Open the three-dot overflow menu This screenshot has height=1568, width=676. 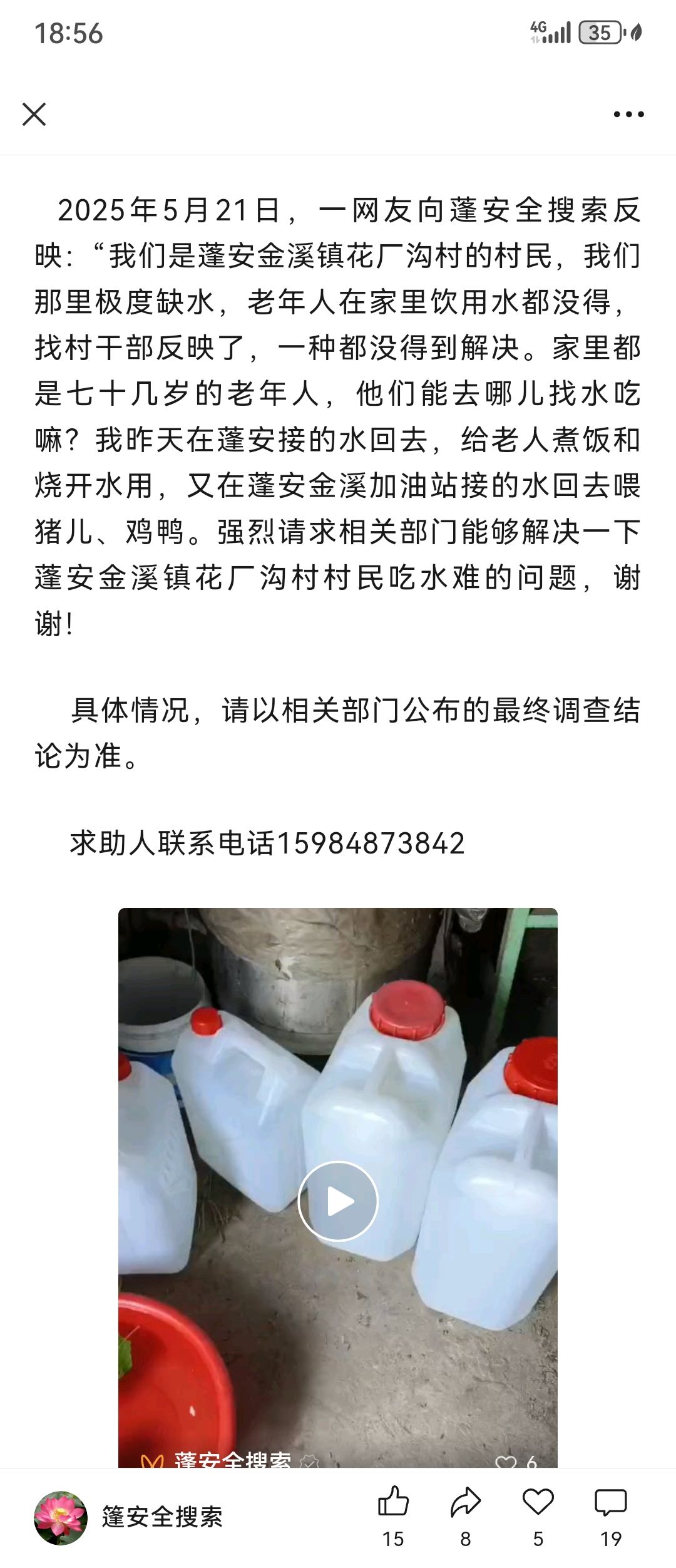(x=628, y=115)
